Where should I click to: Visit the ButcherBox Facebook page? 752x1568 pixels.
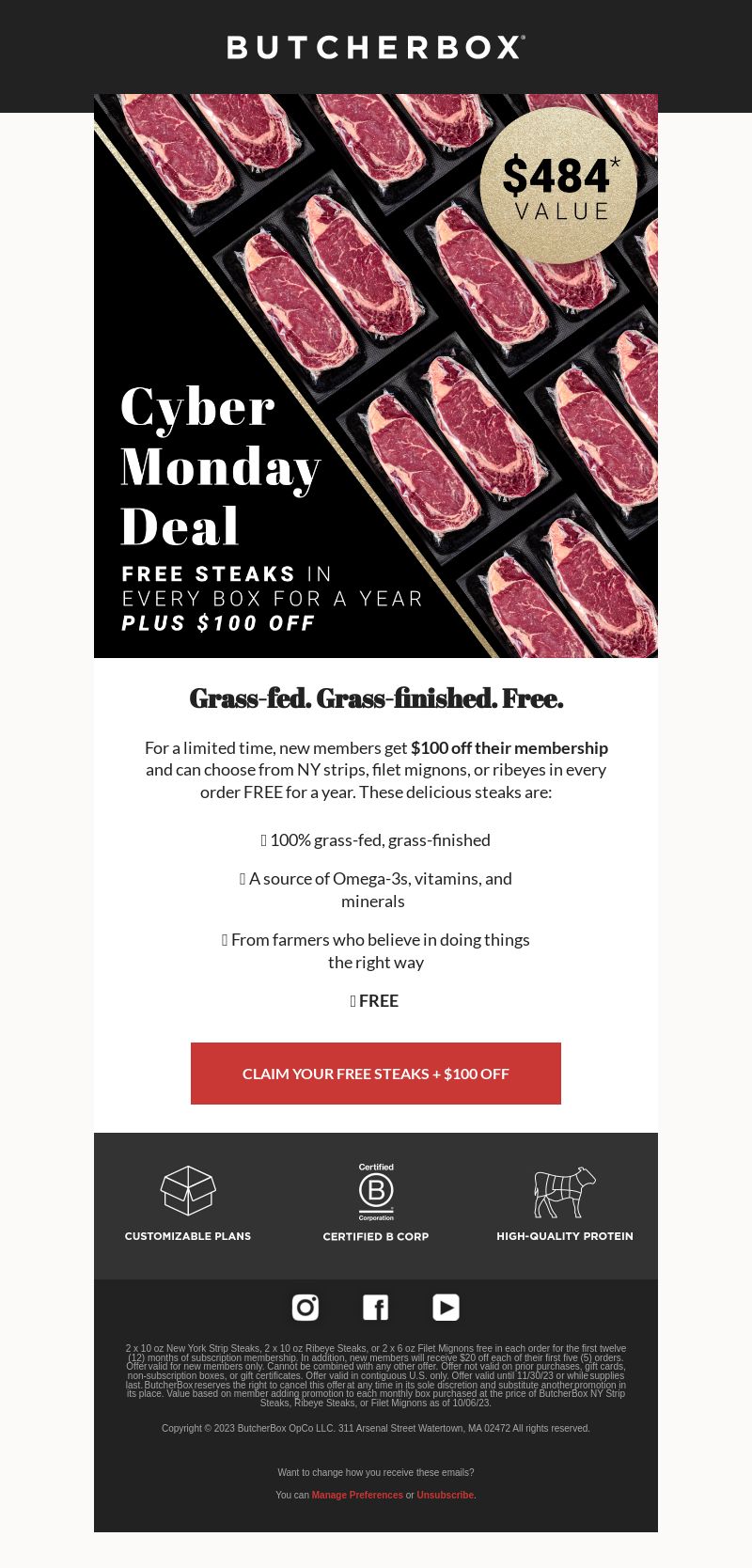tap(376, 1308)
